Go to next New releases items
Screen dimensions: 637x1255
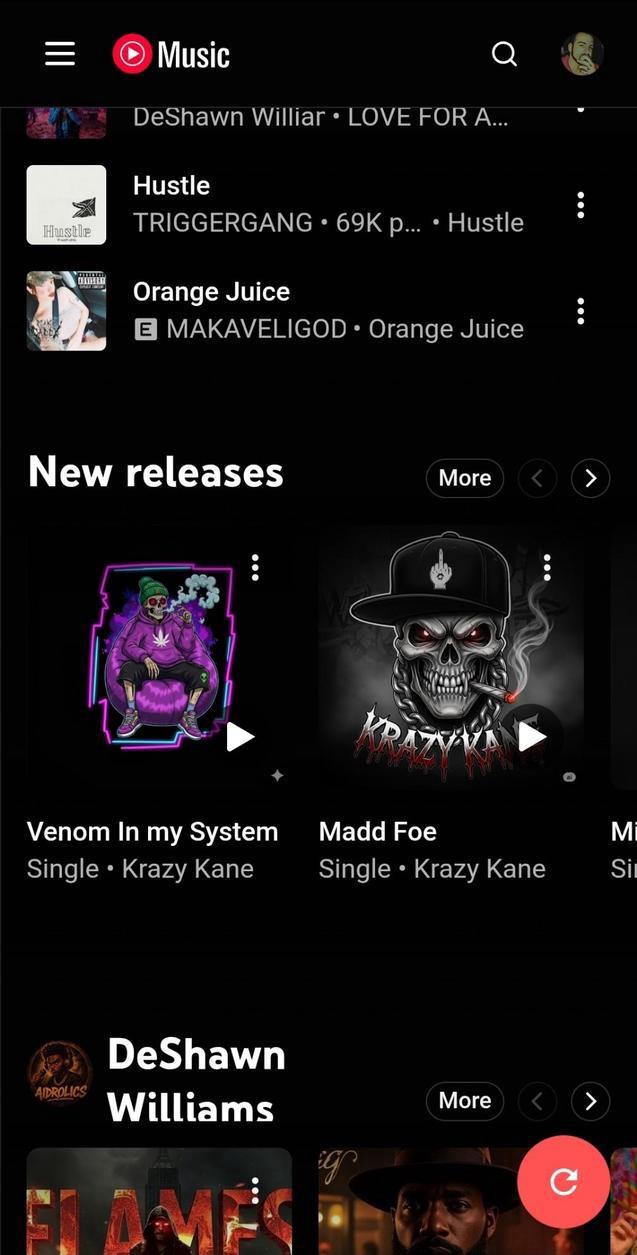tap(590, 478)
